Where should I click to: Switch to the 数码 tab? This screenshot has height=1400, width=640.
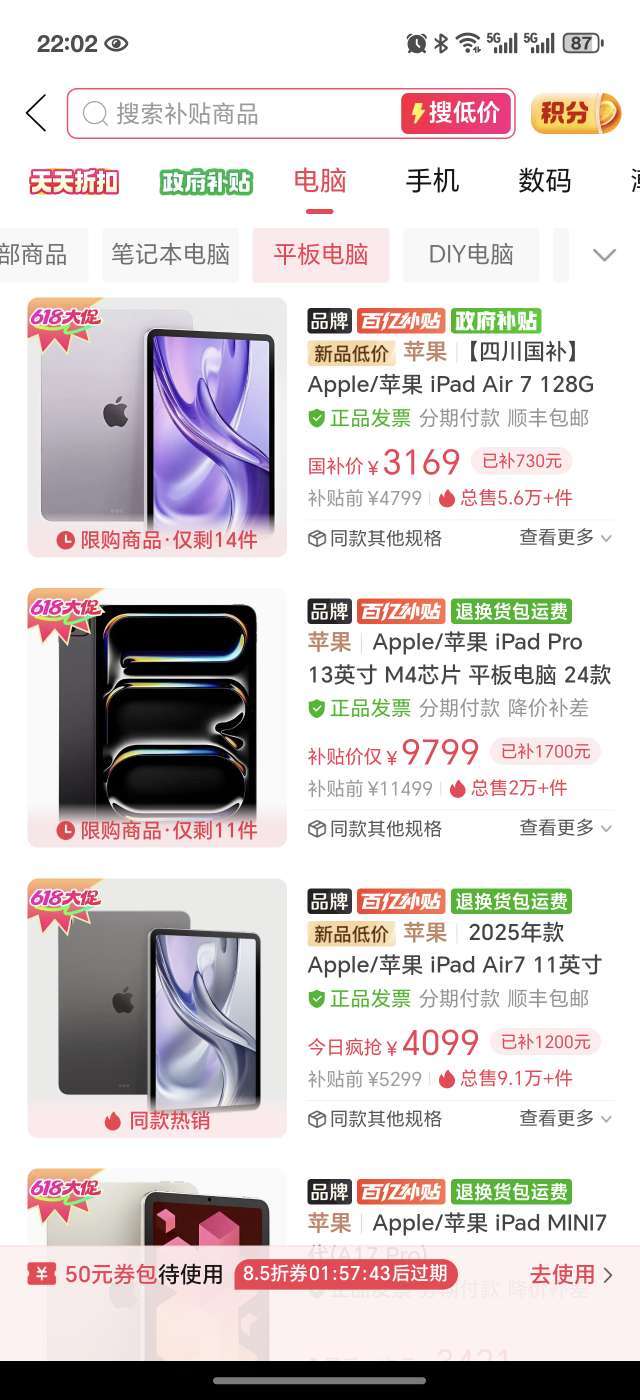click(545, 181)
